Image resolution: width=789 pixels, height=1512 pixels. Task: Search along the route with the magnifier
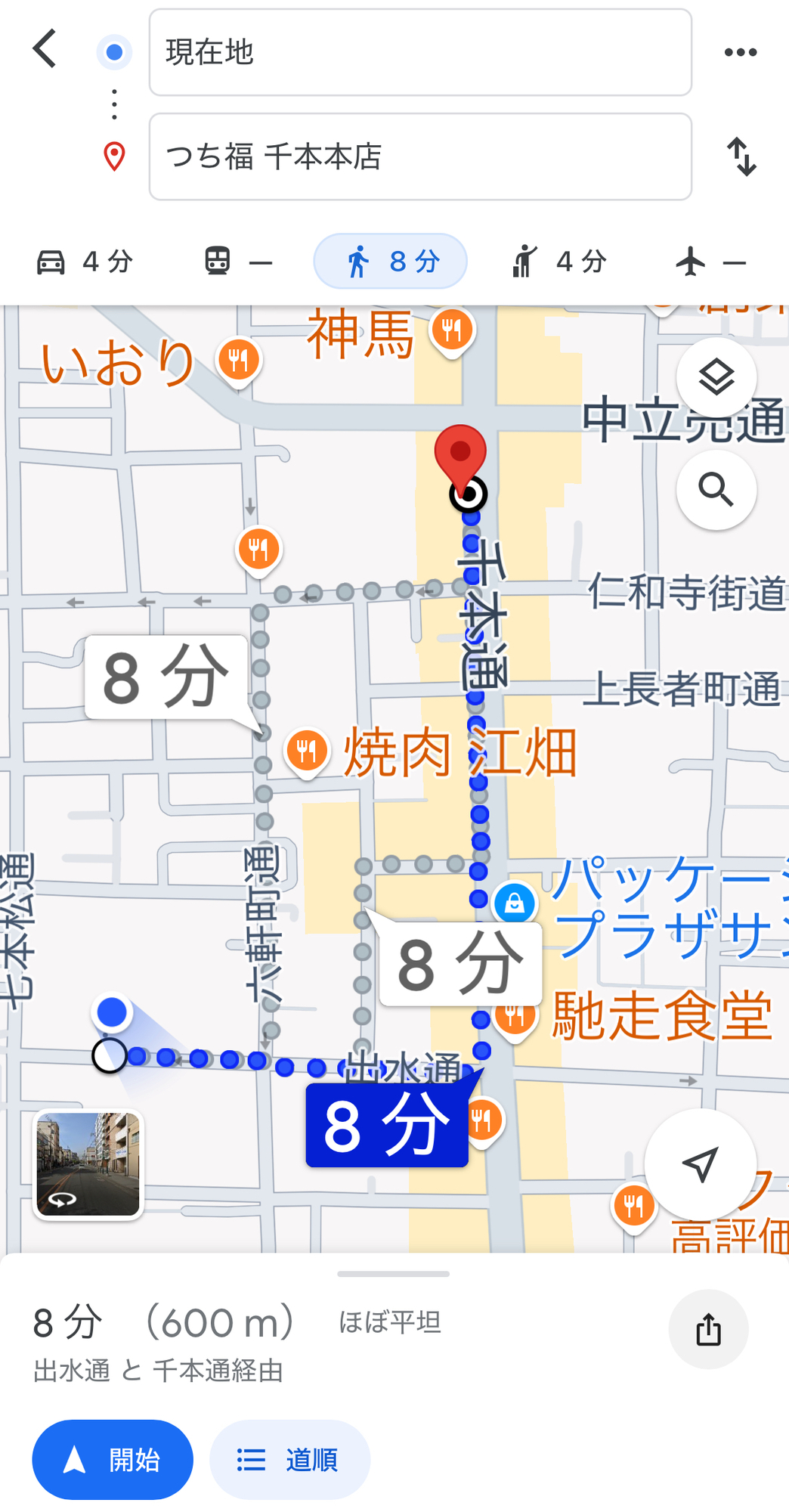click(716, 490)
